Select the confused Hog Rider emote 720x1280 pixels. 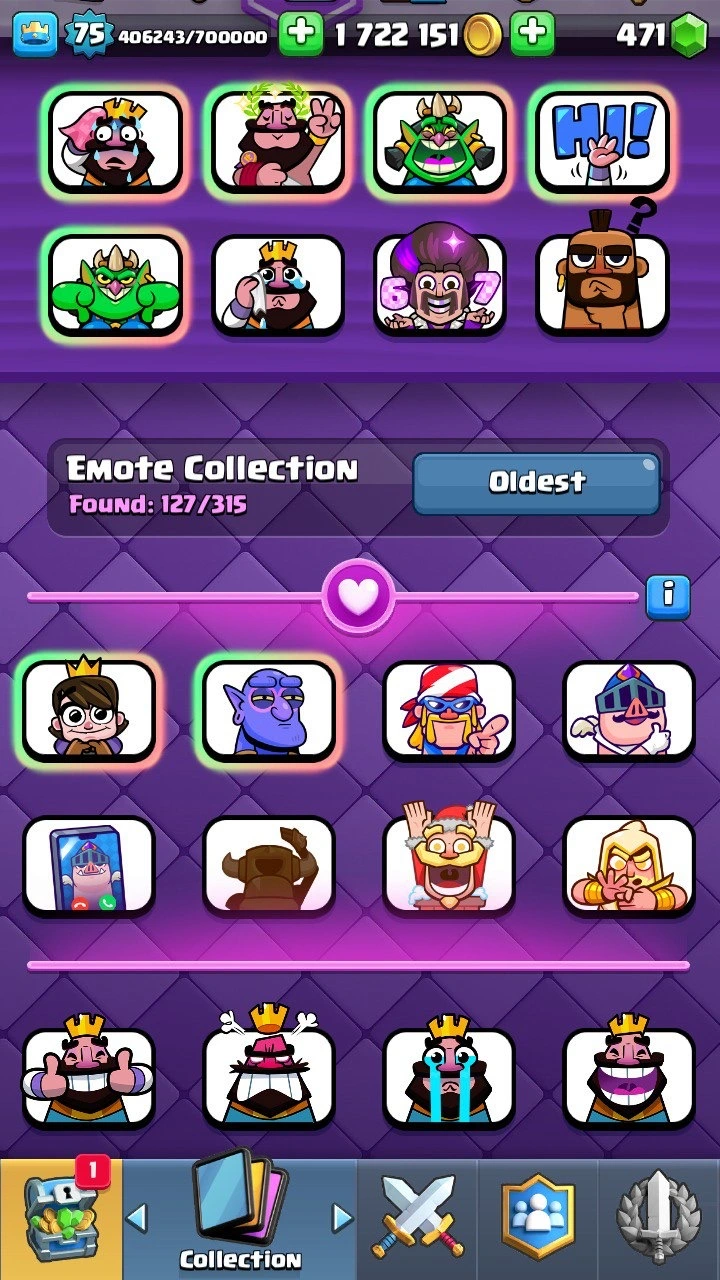point(601,284)
